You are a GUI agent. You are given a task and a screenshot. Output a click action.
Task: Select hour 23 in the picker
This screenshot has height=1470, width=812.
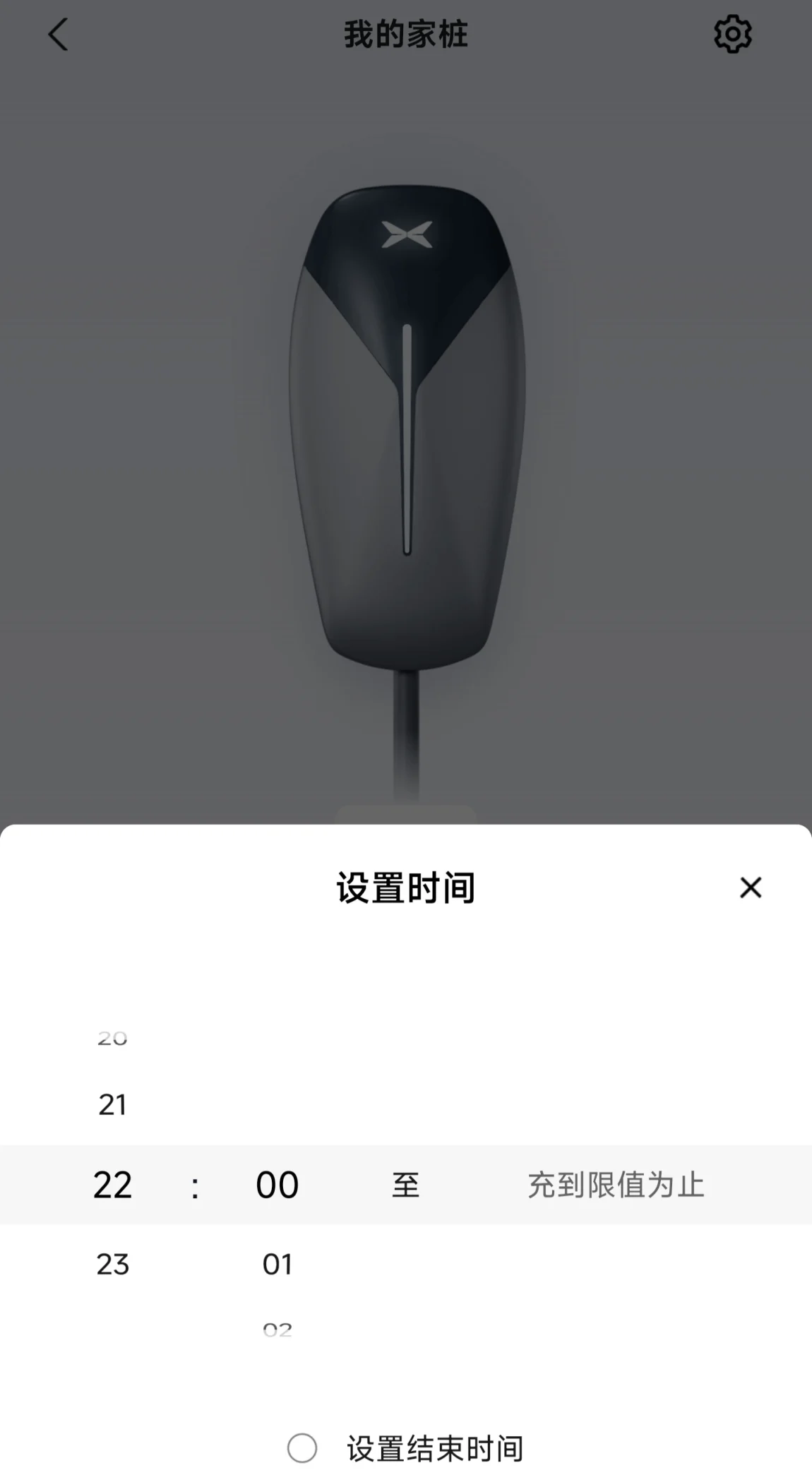[112, 1265]
